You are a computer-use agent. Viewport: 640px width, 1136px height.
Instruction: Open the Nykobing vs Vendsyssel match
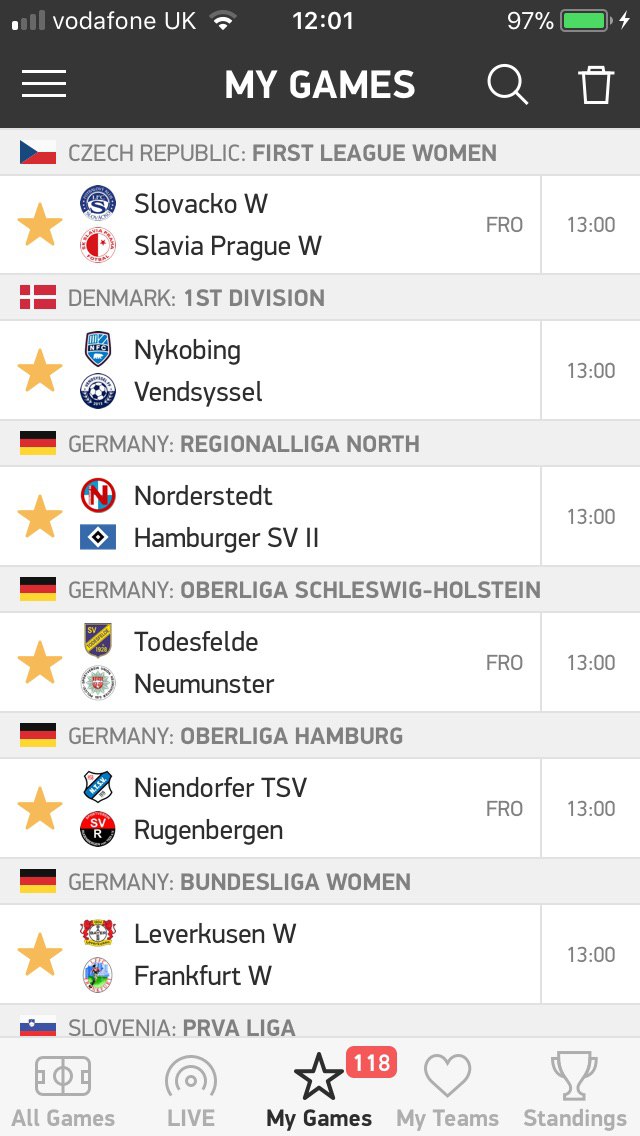click(320, 370)
